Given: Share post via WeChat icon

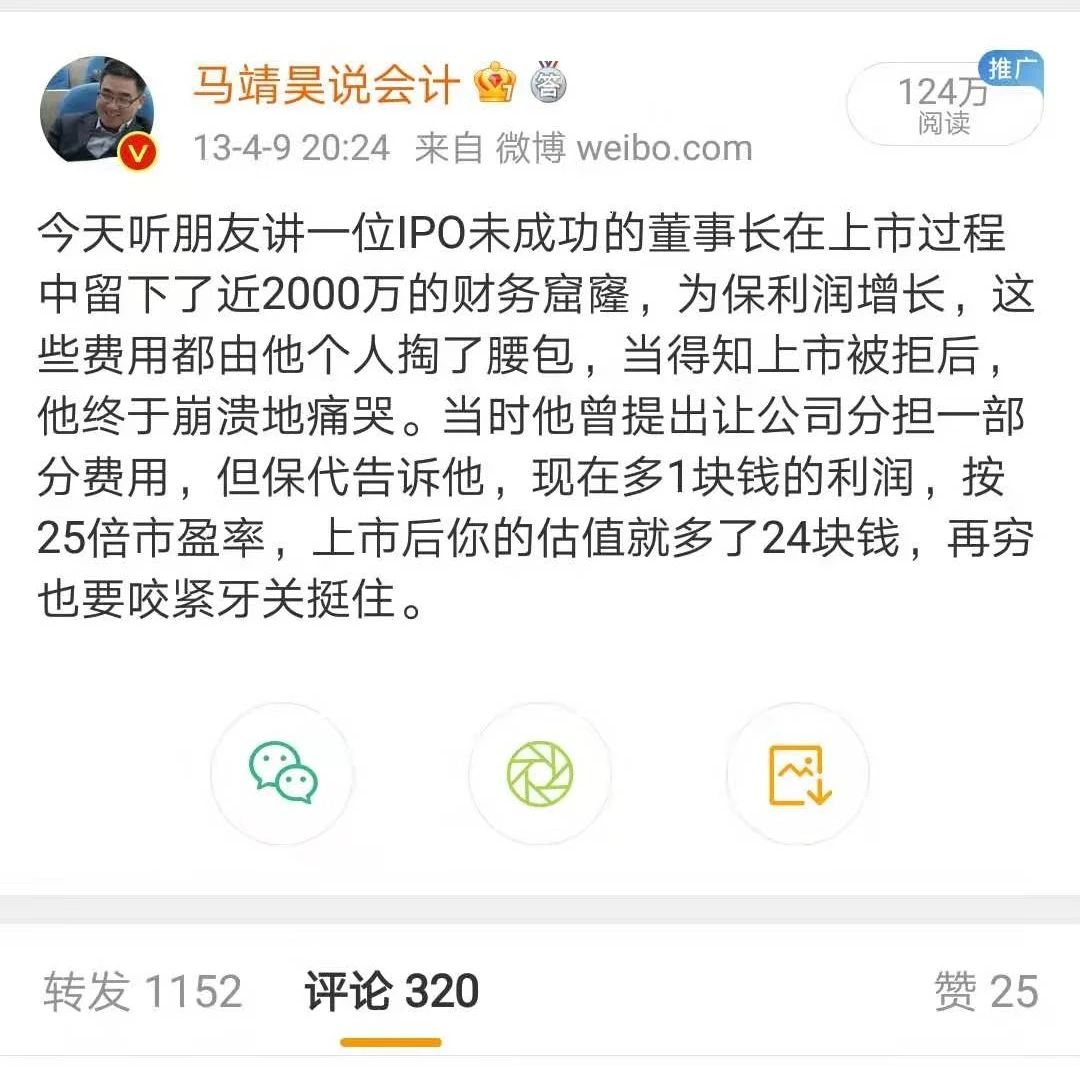Looking at the screenshot, I should 282,773.
